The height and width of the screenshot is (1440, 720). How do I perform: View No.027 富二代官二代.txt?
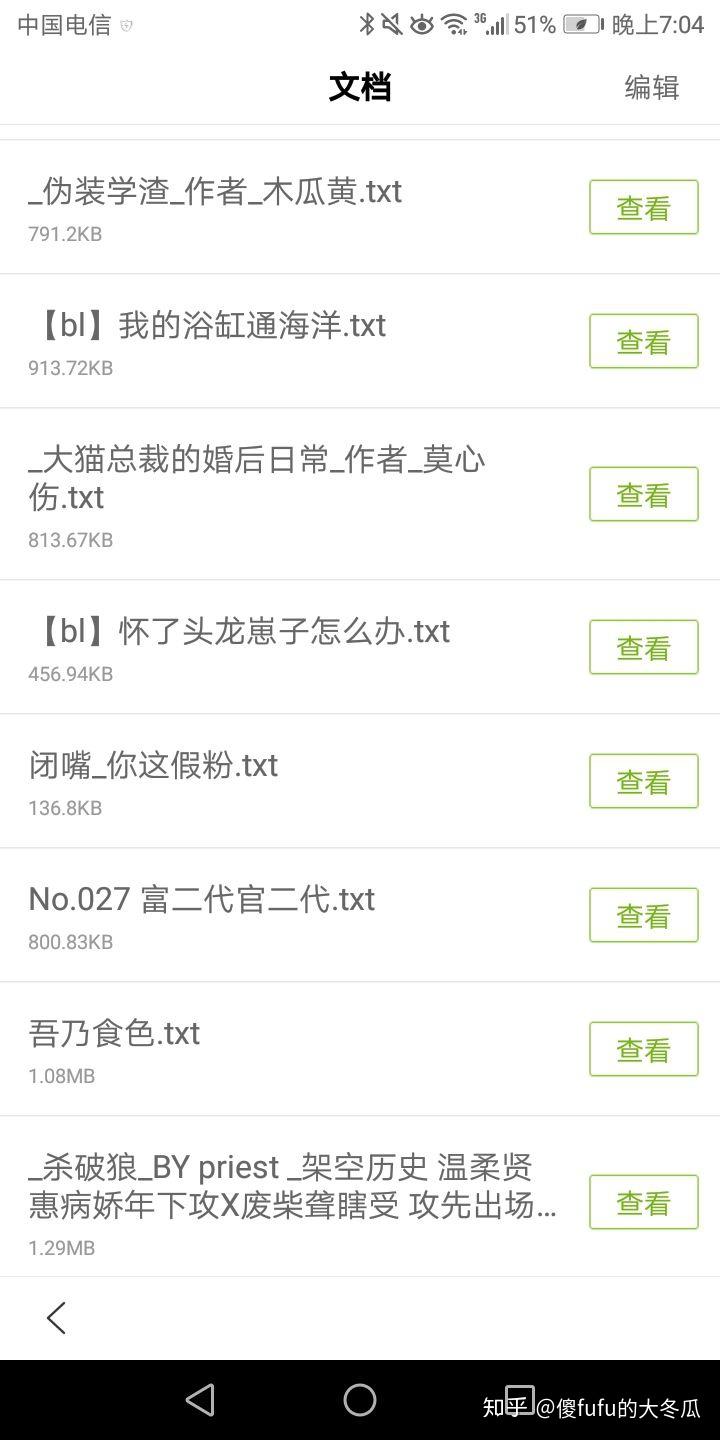(x=643, y=915)
